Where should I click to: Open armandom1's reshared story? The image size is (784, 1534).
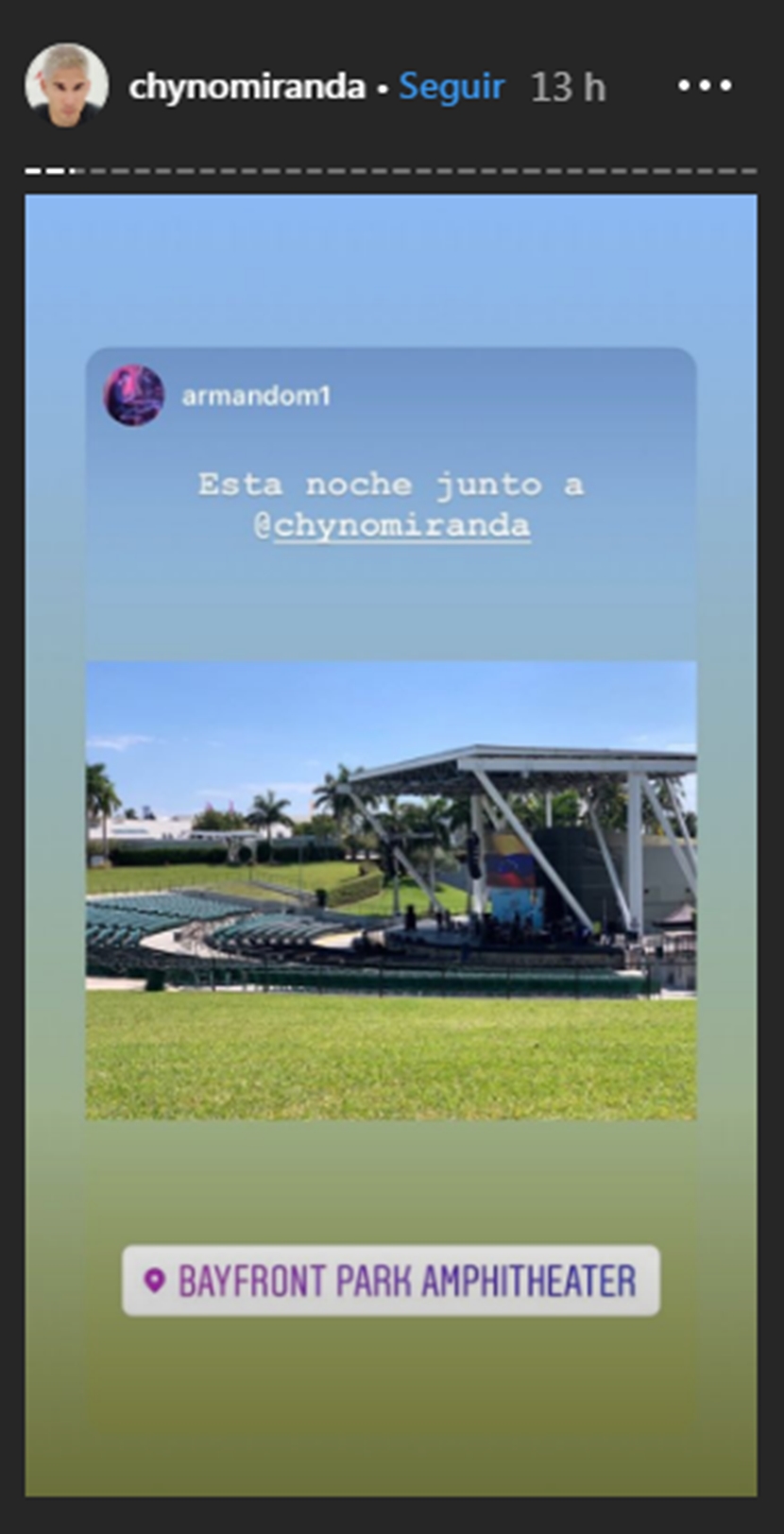point(391,888)
